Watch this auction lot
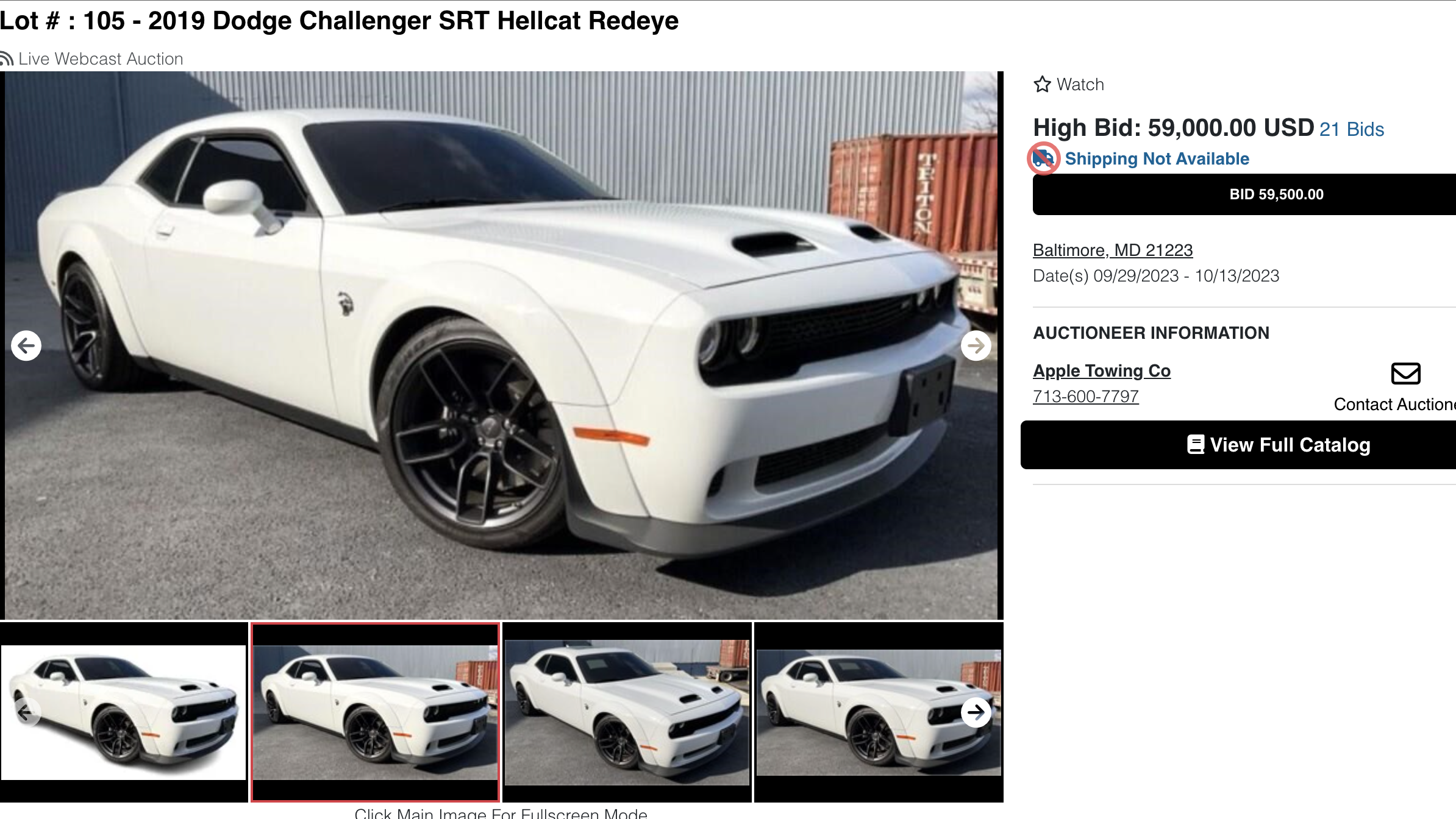This screenshot has width=1456, height=819. point(1069,85)
